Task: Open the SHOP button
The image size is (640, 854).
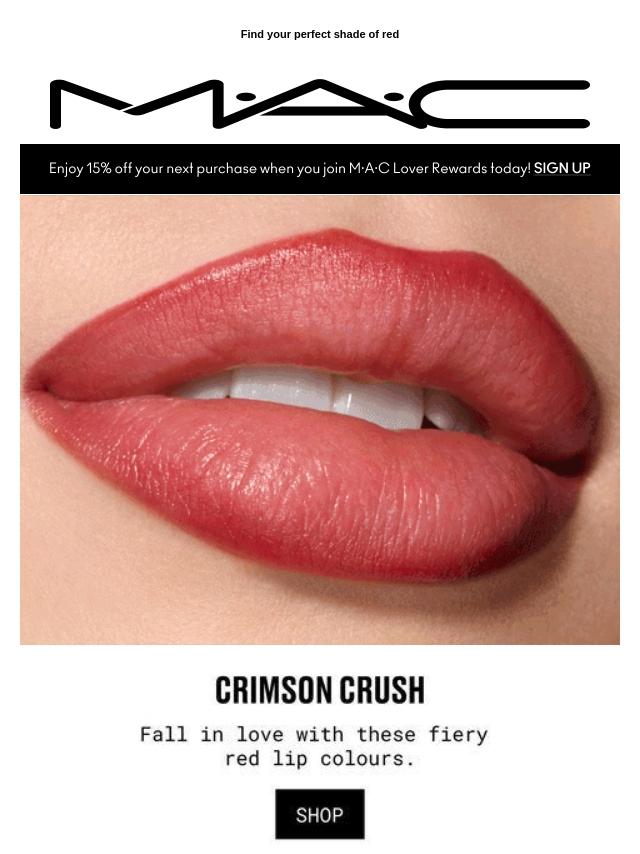Action: click(x=320, y=814)
